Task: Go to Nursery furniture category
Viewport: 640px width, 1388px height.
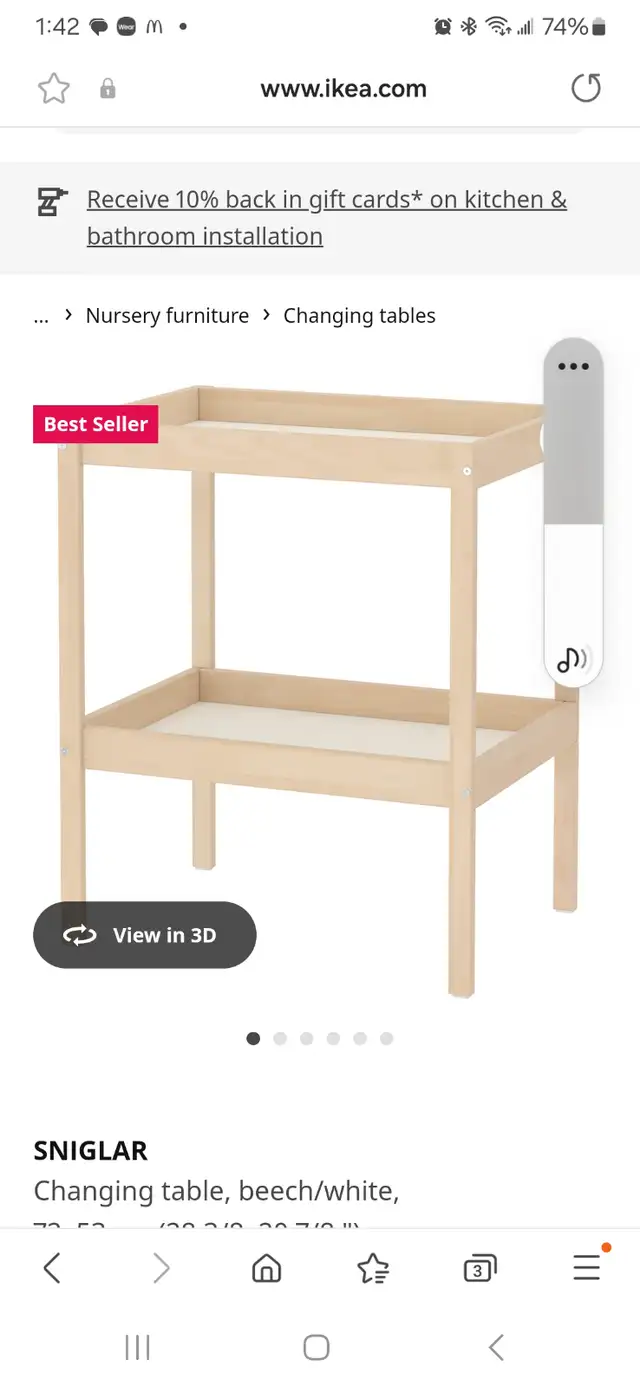Action: point(167,315)
